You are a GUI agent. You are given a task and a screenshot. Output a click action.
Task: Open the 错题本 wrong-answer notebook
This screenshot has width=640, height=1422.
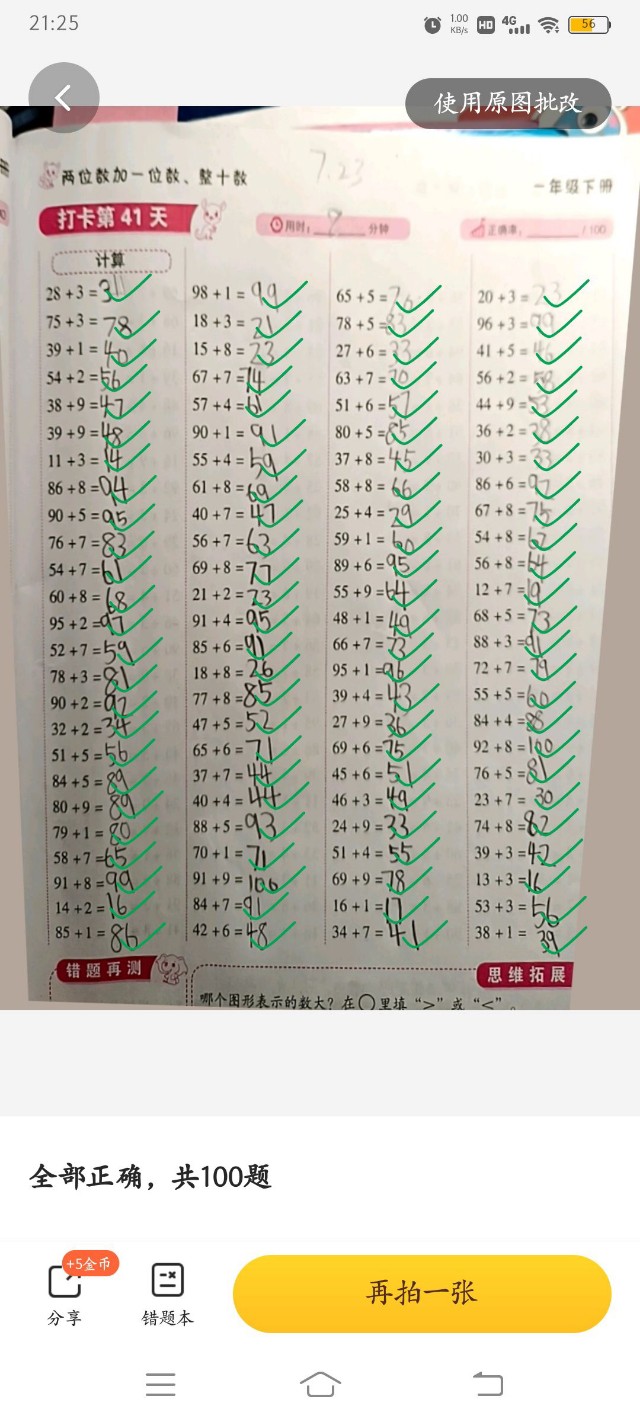(x=167, y=1293)
